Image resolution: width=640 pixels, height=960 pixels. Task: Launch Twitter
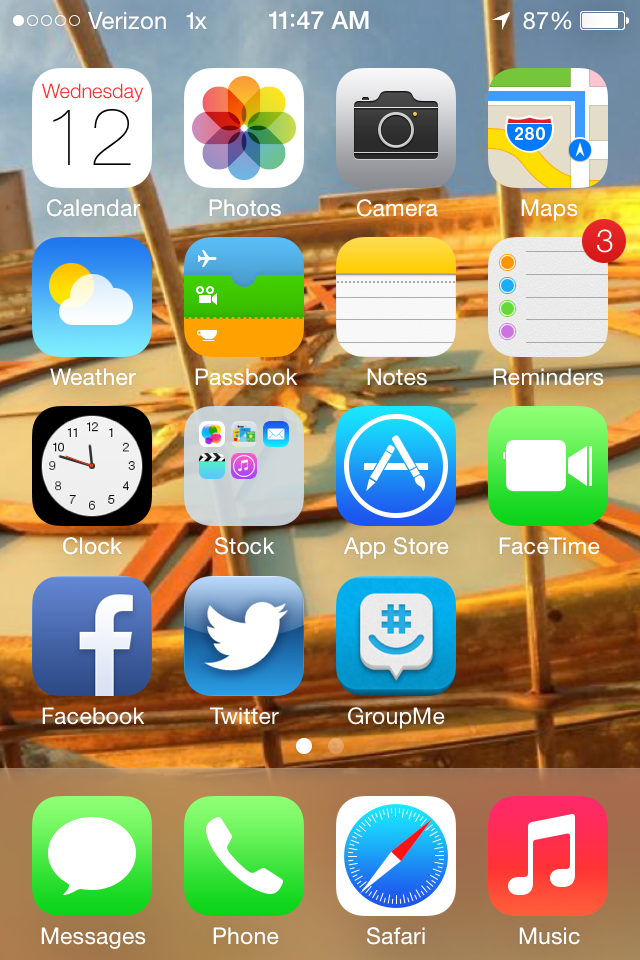click(244, 636)
